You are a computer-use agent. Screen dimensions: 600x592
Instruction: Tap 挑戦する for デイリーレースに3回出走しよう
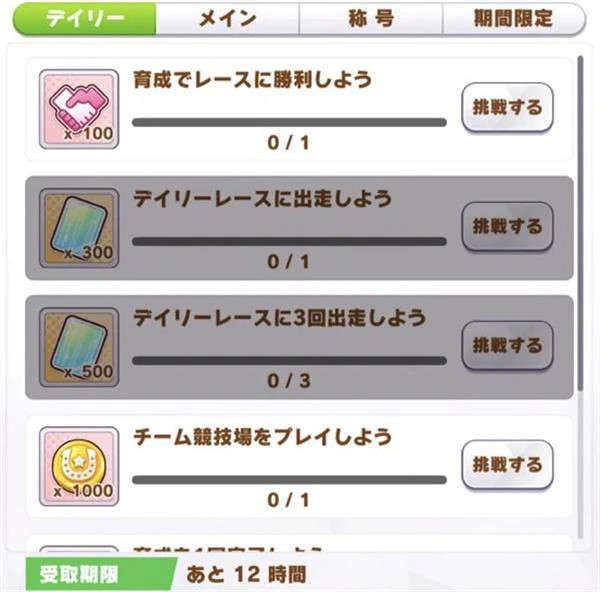[x=507, y=346]
